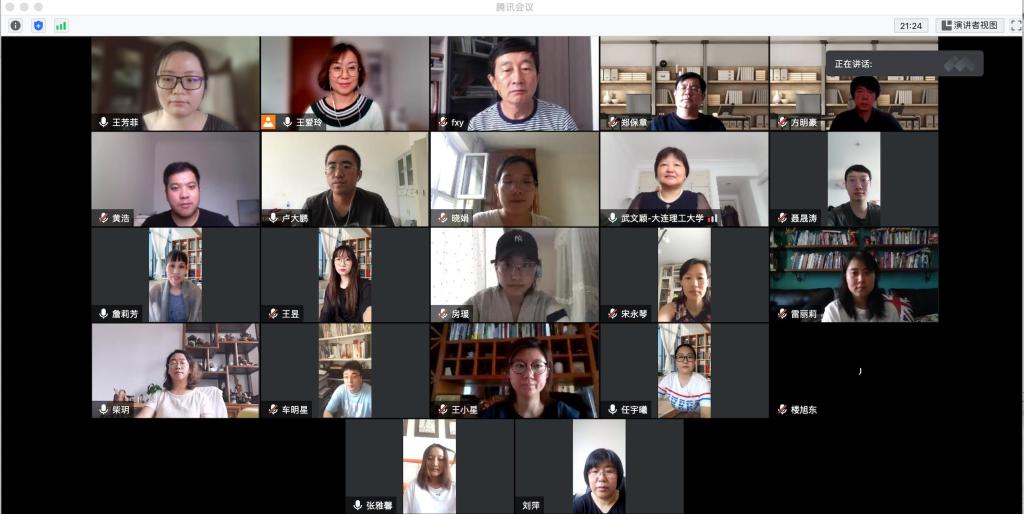Open 雷丽莉's video tile

[x=854, y=275]
